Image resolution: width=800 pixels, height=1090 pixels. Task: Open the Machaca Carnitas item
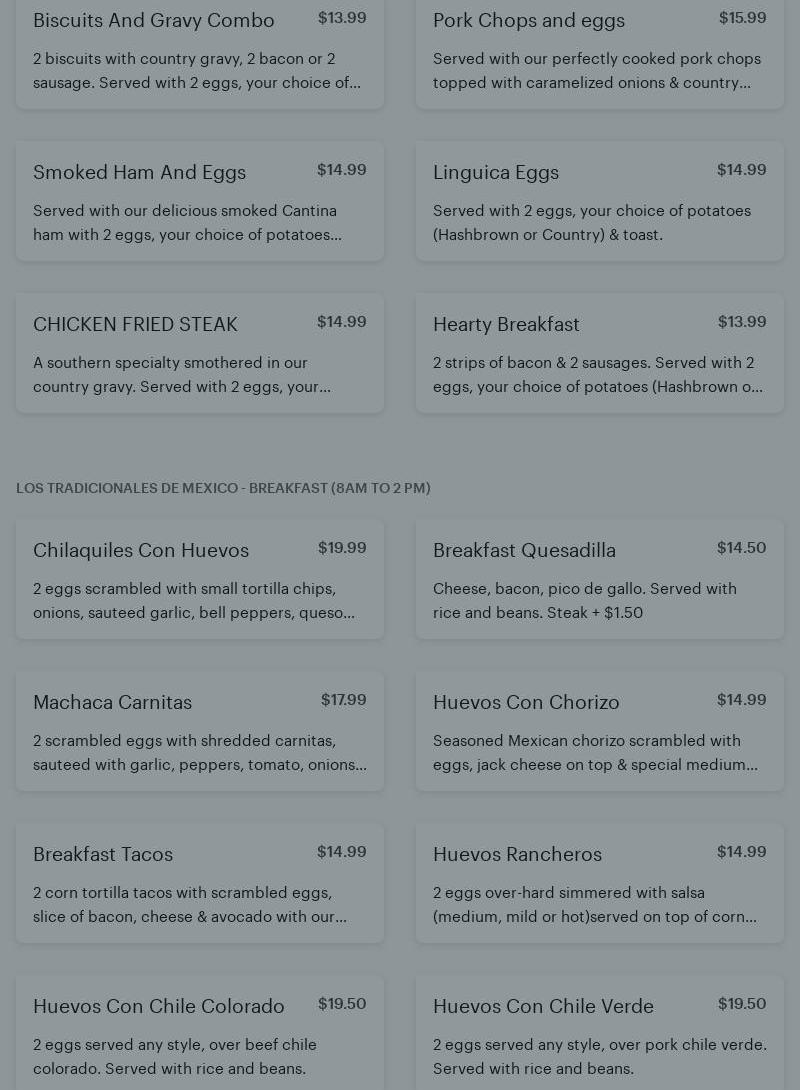pos(200,731)
